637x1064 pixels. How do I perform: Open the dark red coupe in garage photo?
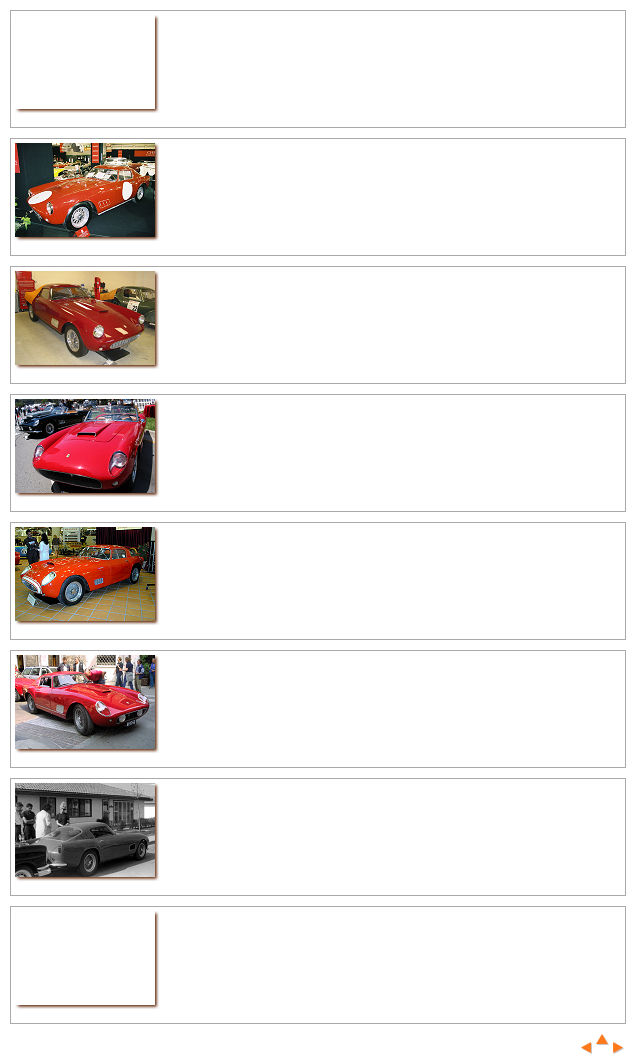click(85, 318)
